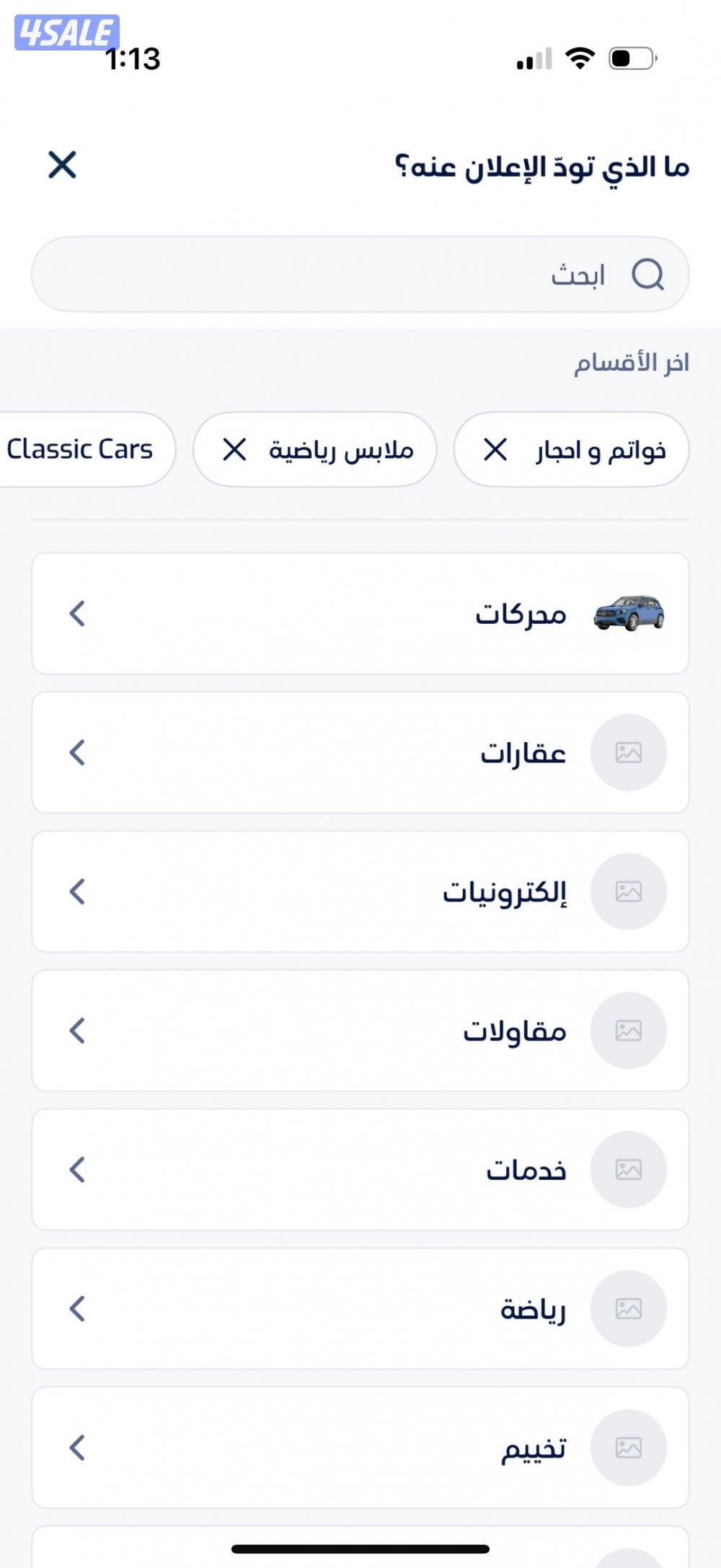The image size is (721, 1568).
Task: Choose the Classic Cars recent chip
Action: click(x=81, y=449)
